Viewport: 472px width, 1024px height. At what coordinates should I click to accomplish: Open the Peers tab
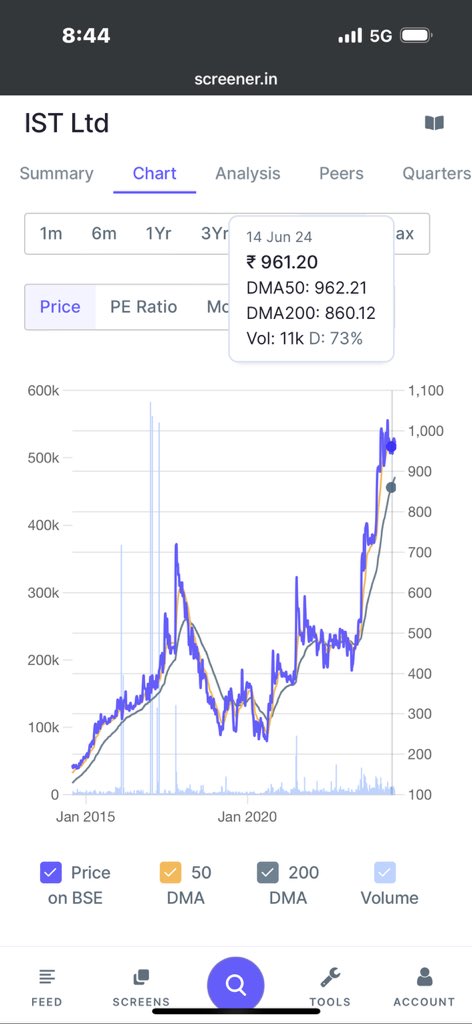341,174
